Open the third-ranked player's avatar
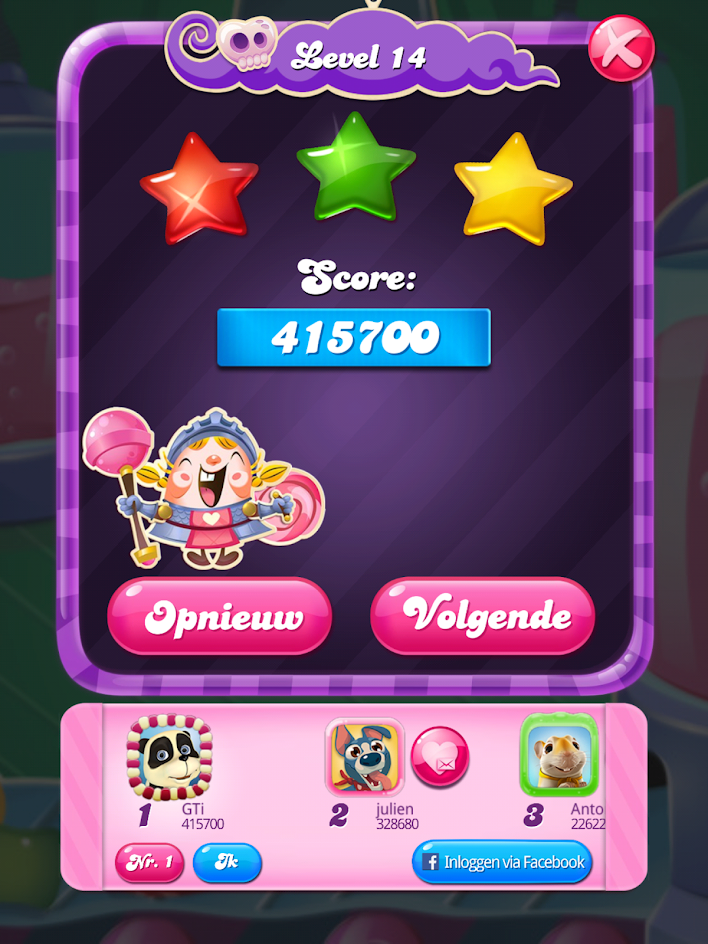Viewport: 708px width, 944px height. tap(559, 755)
